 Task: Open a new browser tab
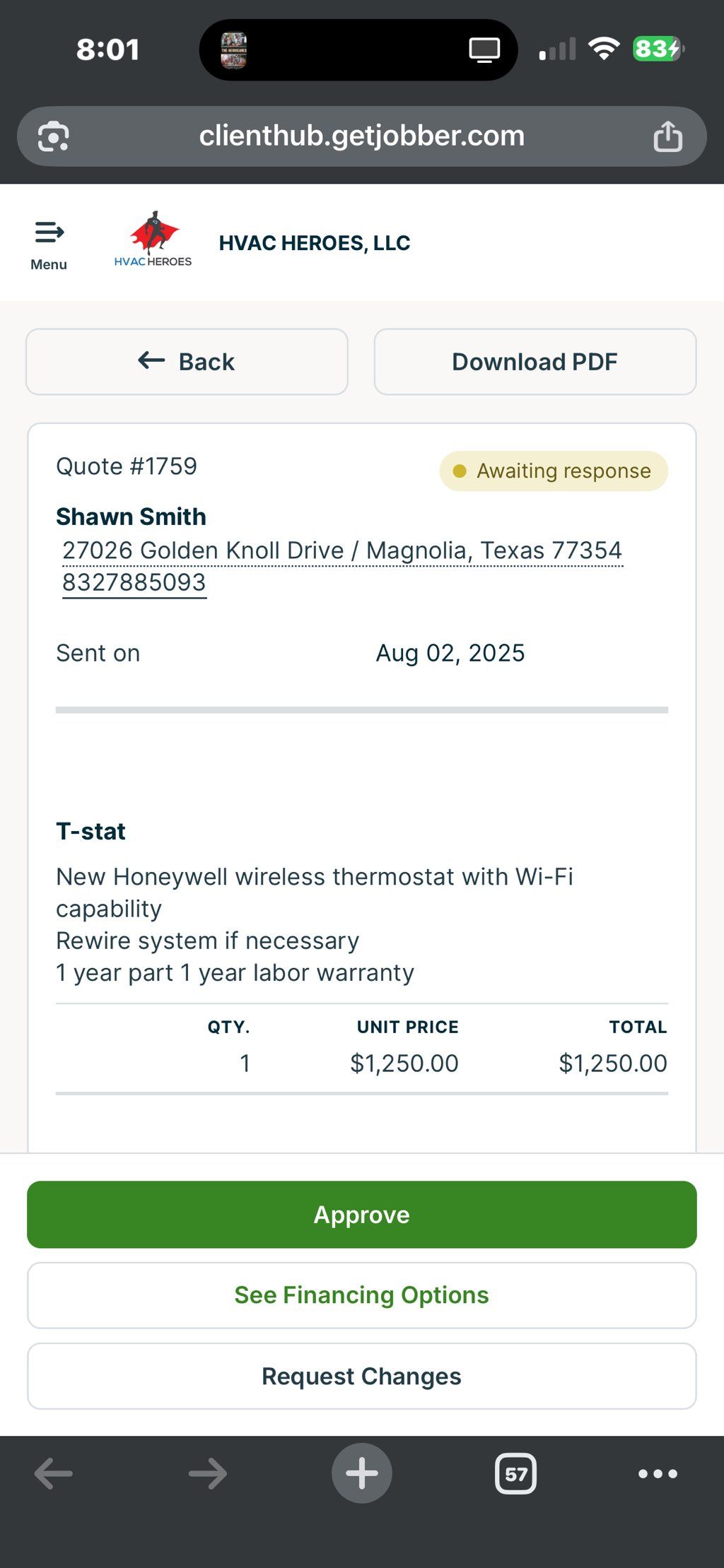coord(362,1473)
